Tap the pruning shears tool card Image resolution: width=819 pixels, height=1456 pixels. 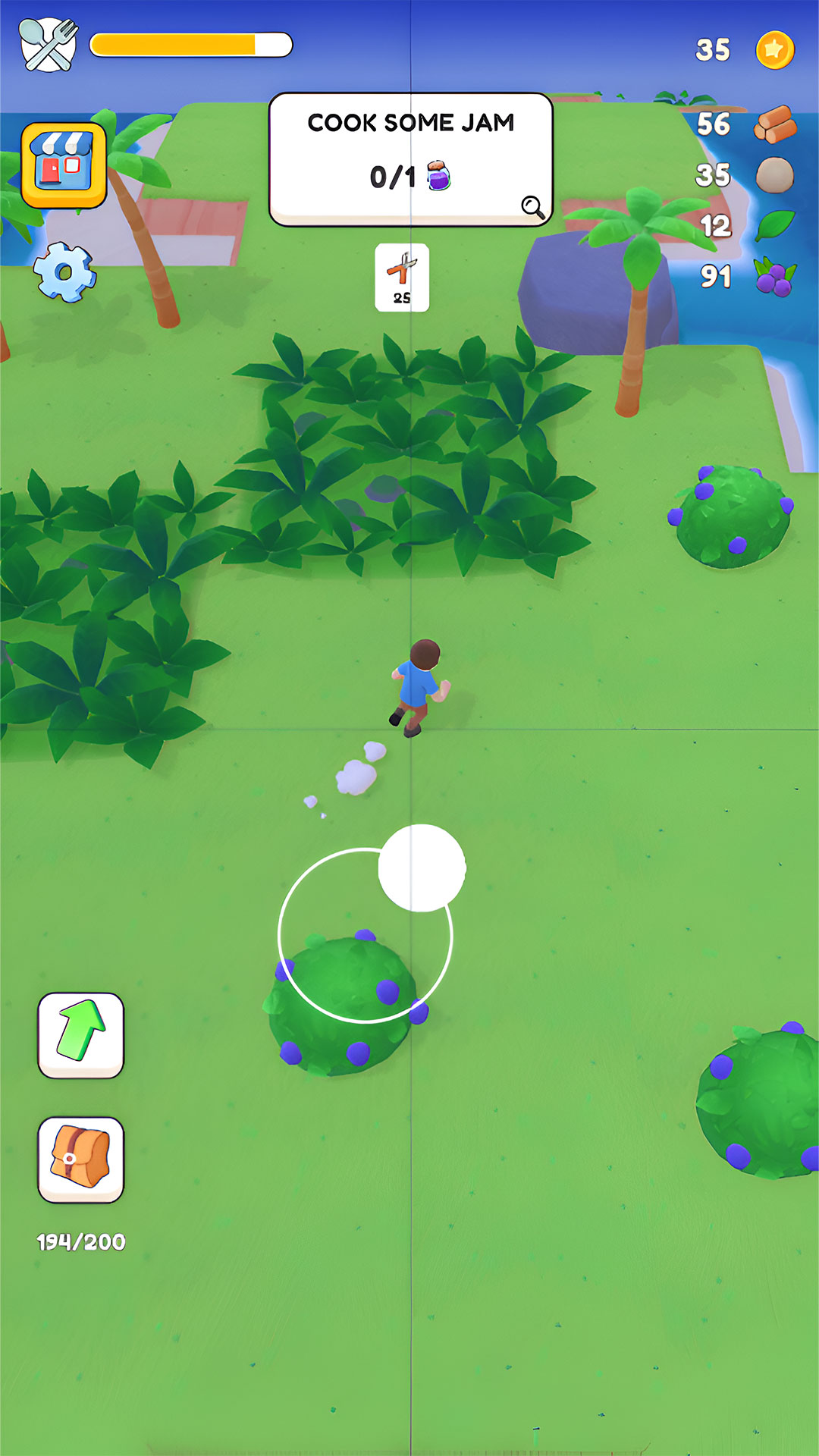402,278
